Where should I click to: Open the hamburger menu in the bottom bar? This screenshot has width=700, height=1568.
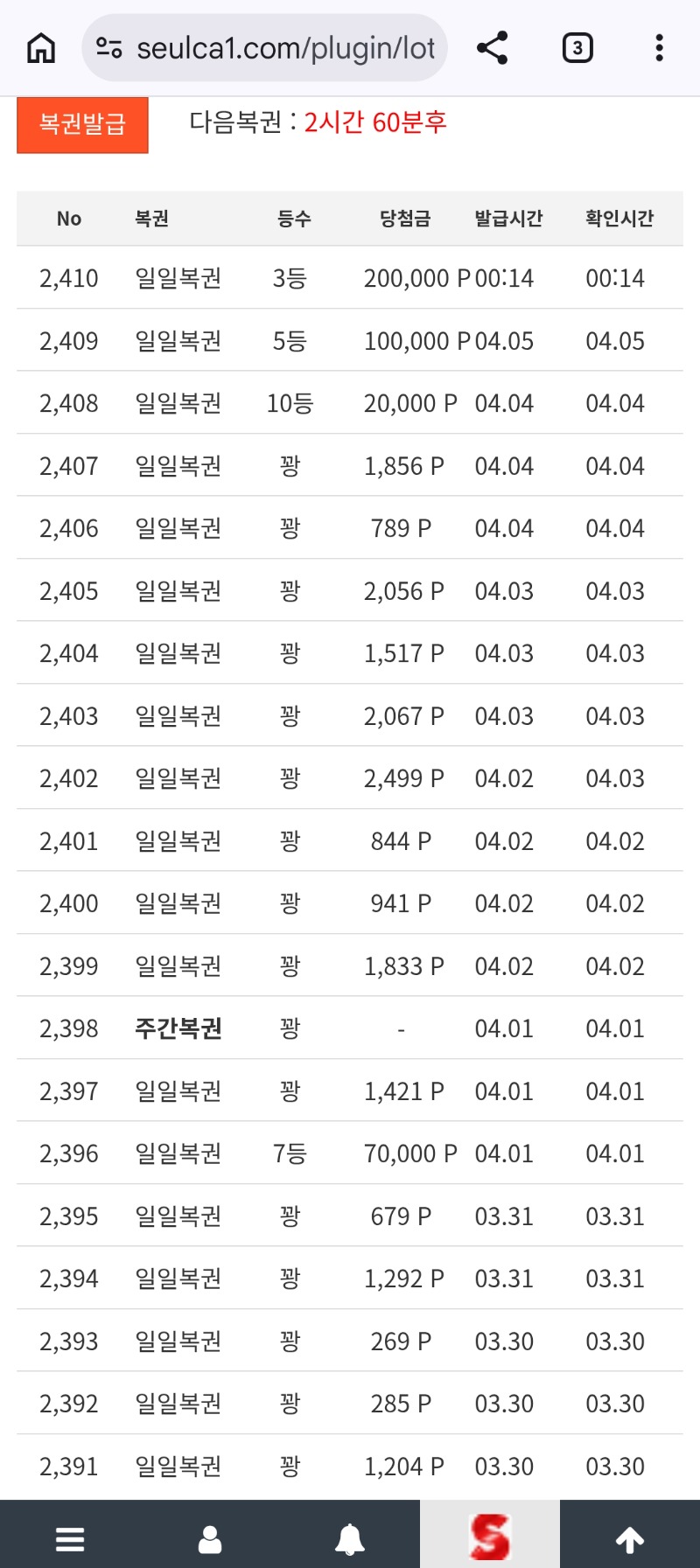point(70,1538)
